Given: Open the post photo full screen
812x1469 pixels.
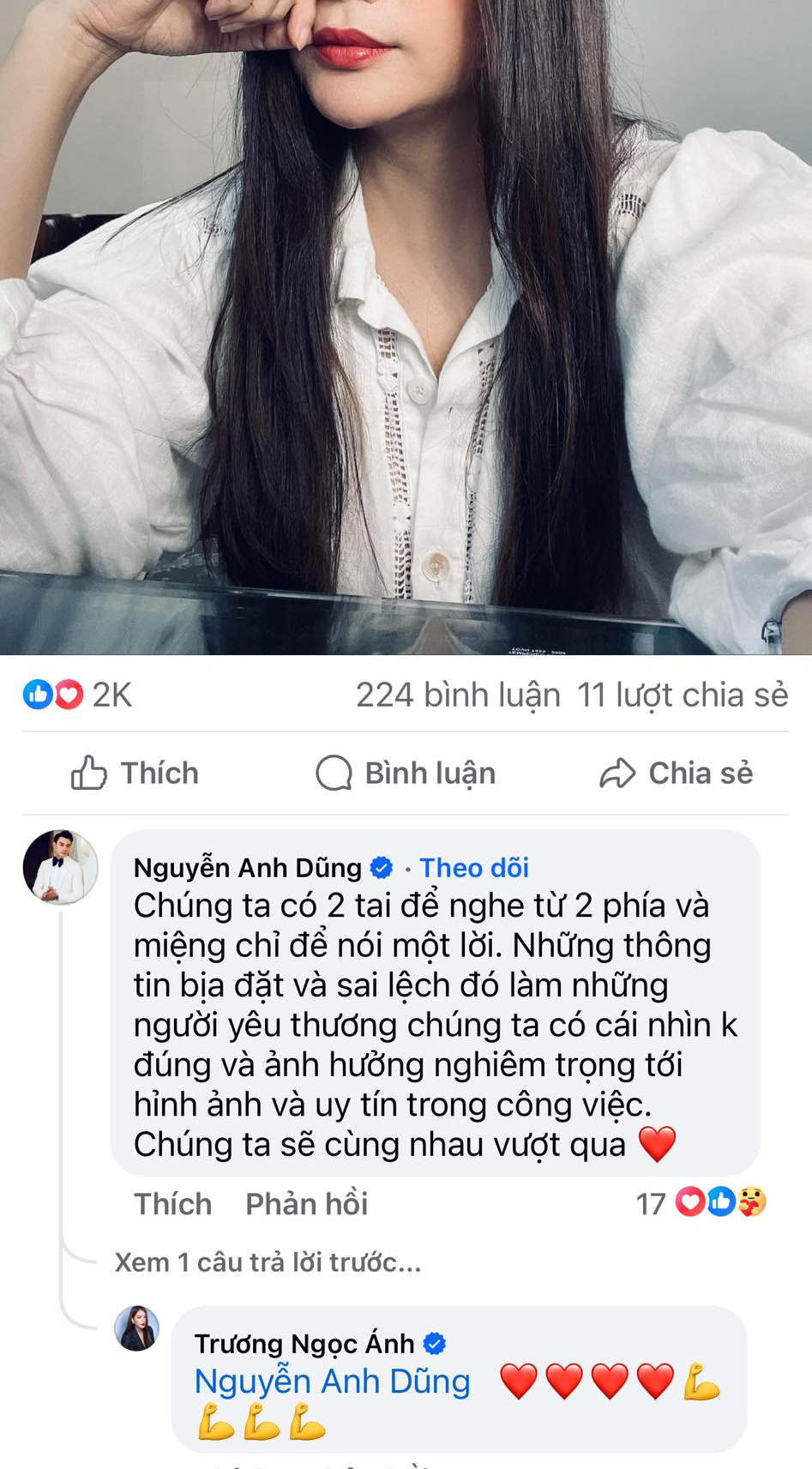Looking at the screenshot, I should coord(406,327).
